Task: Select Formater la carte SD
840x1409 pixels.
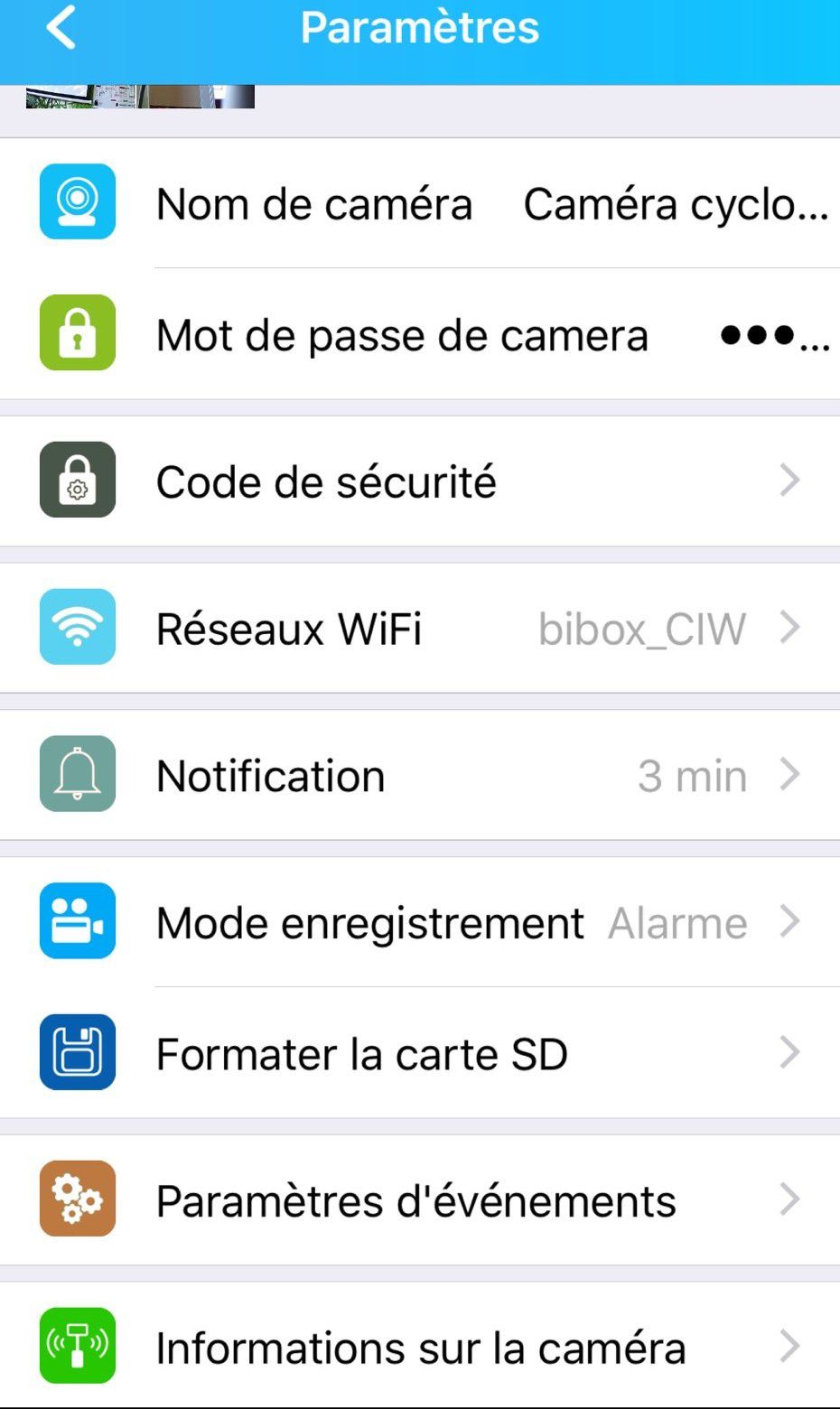Action: point(420,1053)
